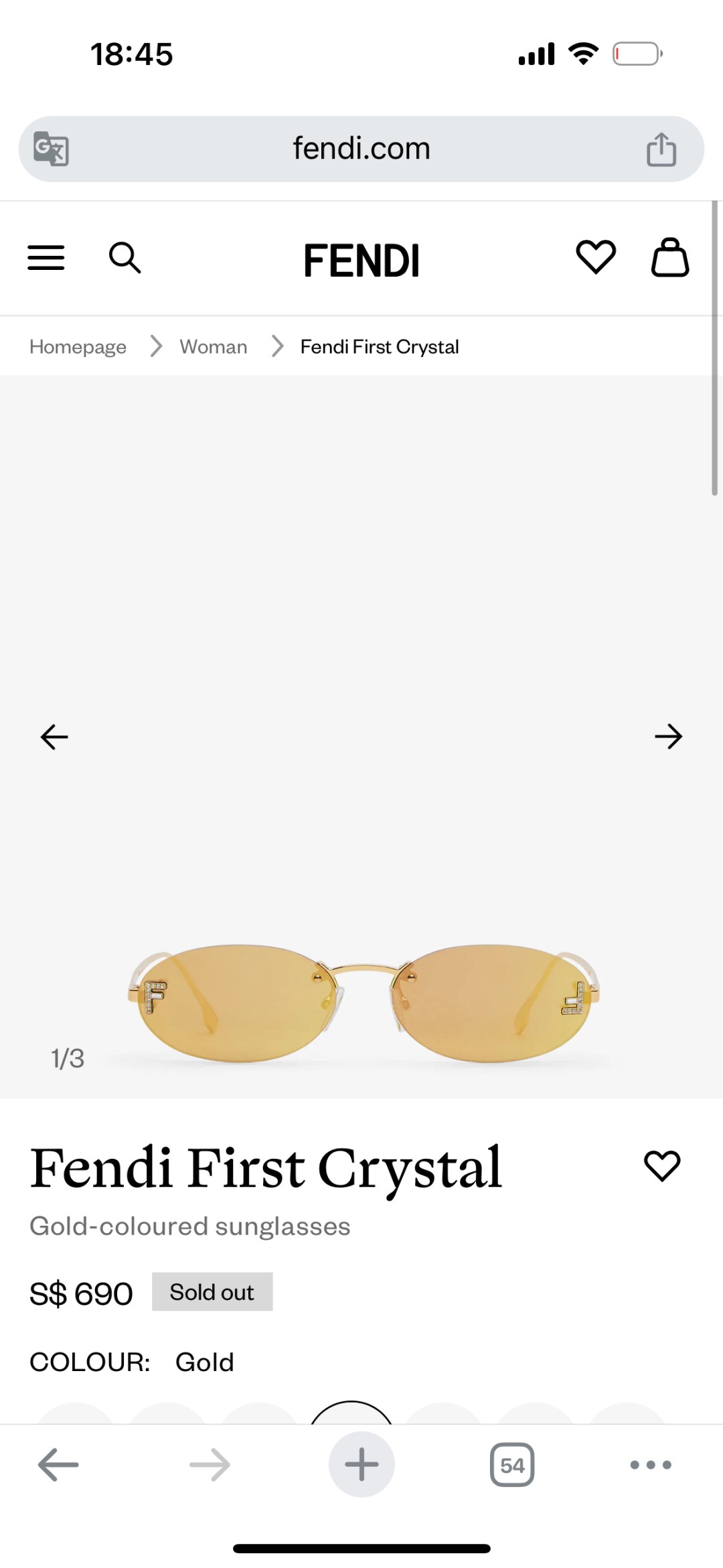This screenshot has height=1568, width=723.
Task: Add Fendi First Crystal to the wishlist
Action: coord(661,1165)
